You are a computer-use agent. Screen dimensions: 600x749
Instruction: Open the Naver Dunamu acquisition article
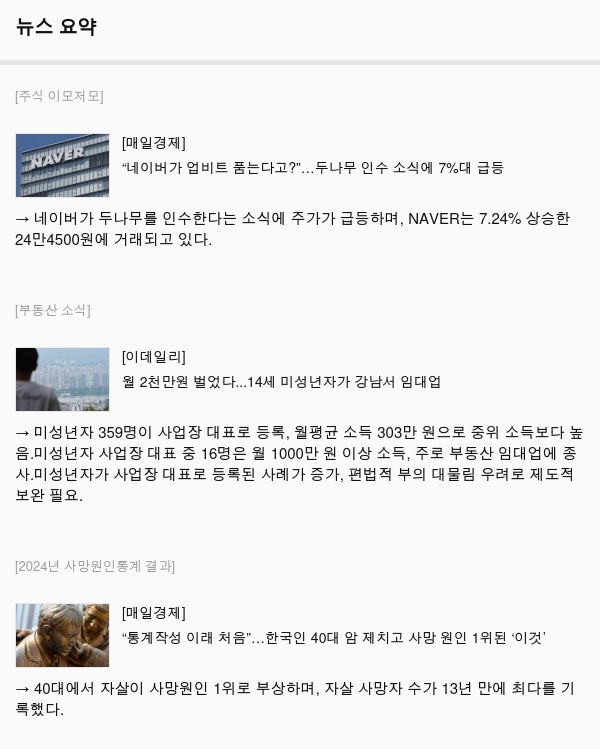(x=312, y=168)
